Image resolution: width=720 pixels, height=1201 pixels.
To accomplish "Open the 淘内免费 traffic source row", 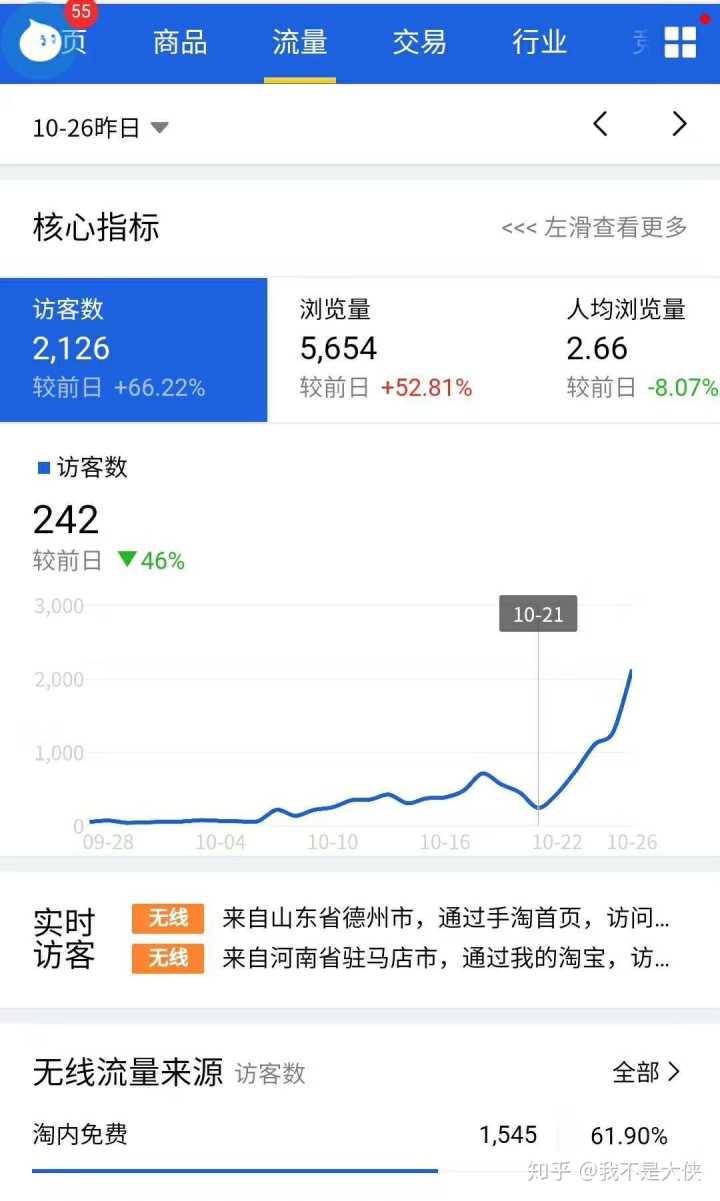I will (x=350, y=1136).
